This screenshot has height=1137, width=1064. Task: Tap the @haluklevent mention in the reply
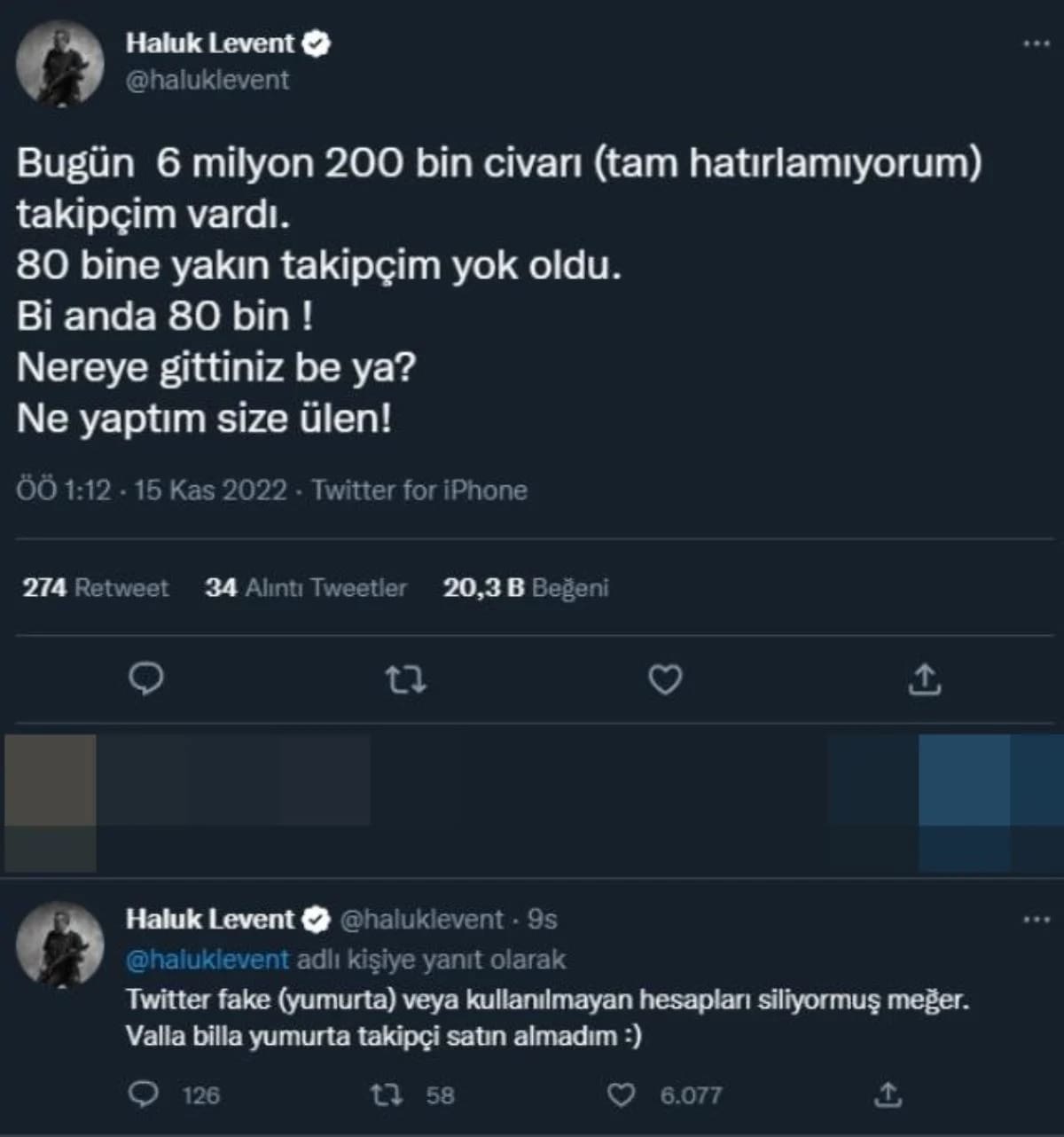tap(207, 960)
